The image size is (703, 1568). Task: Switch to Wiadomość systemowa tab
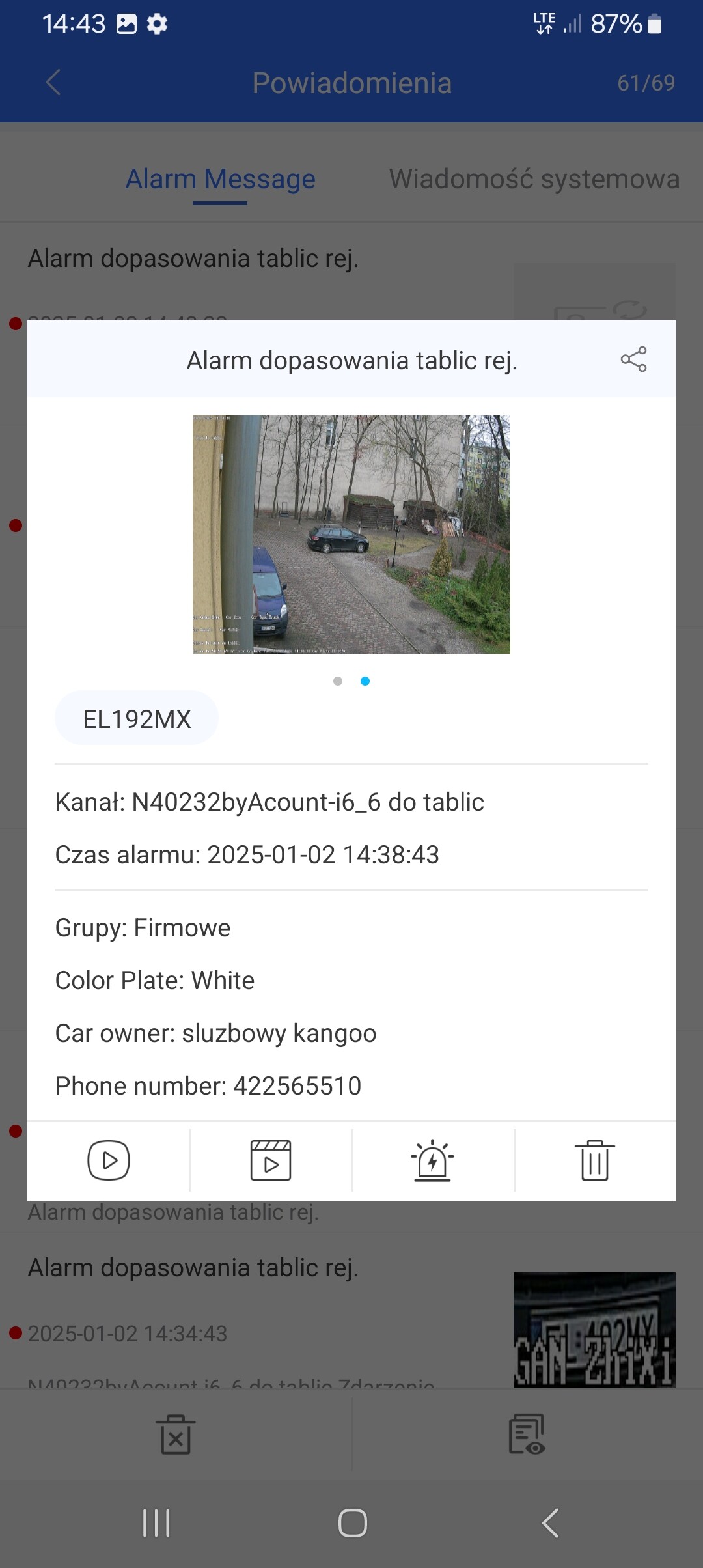tap(534, 179)
